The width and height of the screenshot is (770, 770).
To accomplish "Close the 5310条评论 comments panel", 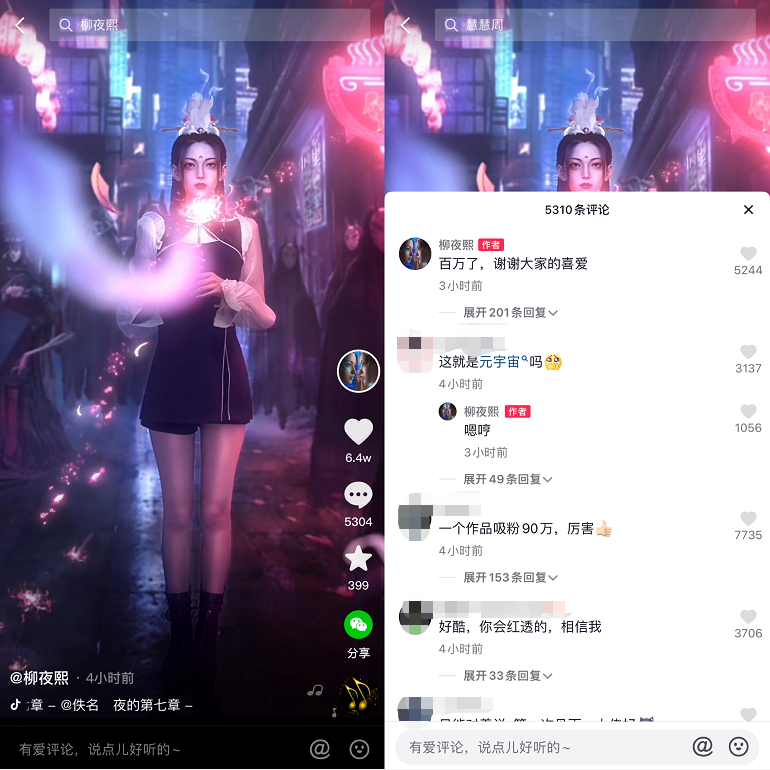I will click(748, 210).
